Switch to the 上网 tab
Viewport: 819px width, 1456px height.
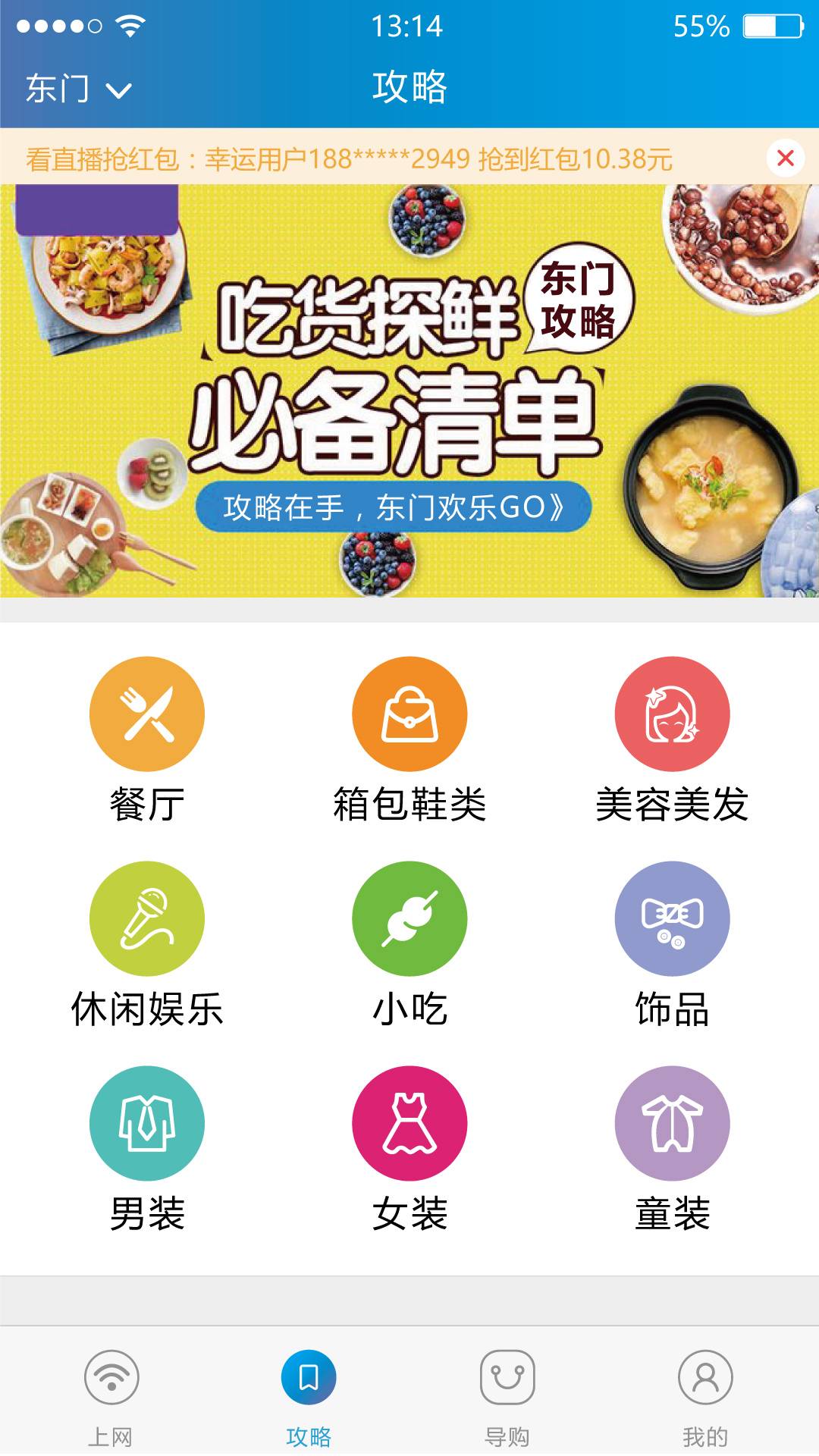(111, 1395)
